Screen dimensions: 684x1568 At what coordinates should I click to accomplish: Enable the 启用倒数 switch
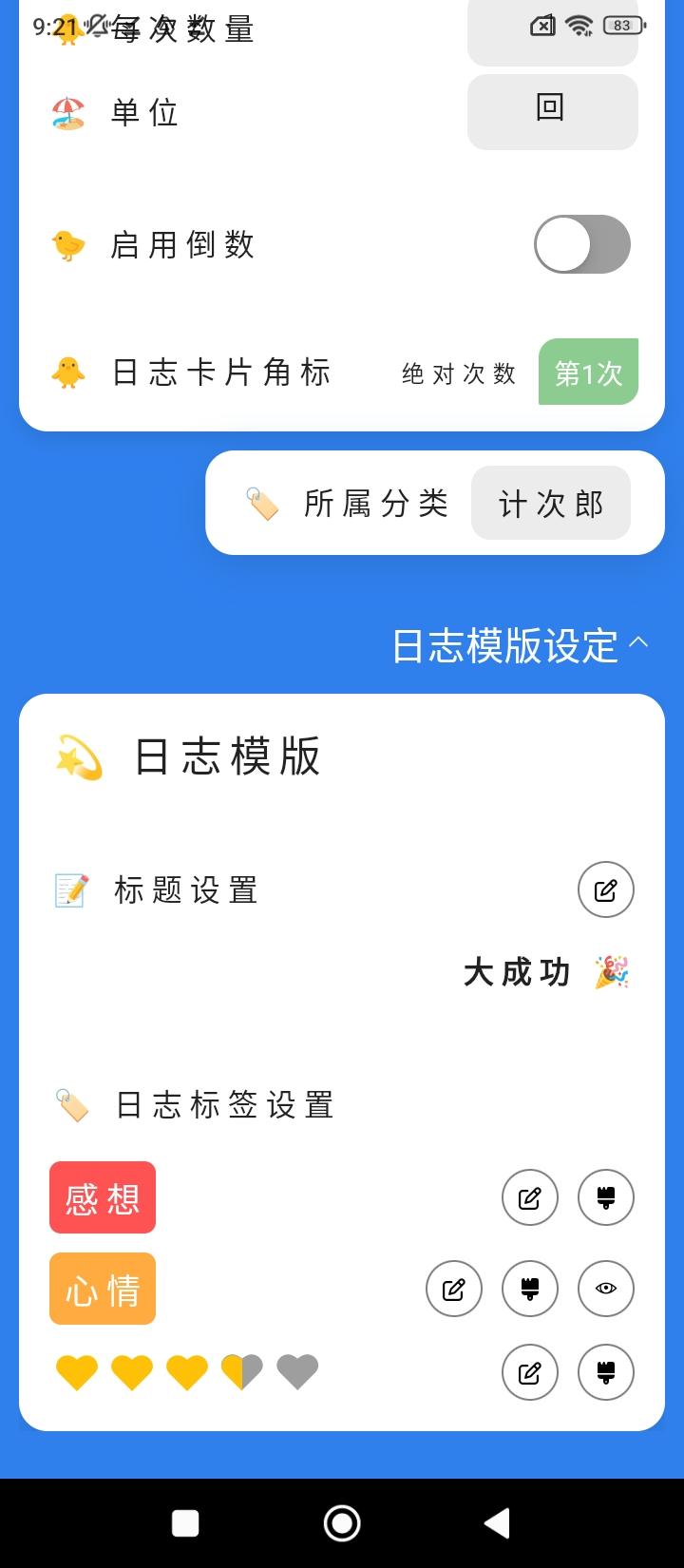(x=581, y=244)
